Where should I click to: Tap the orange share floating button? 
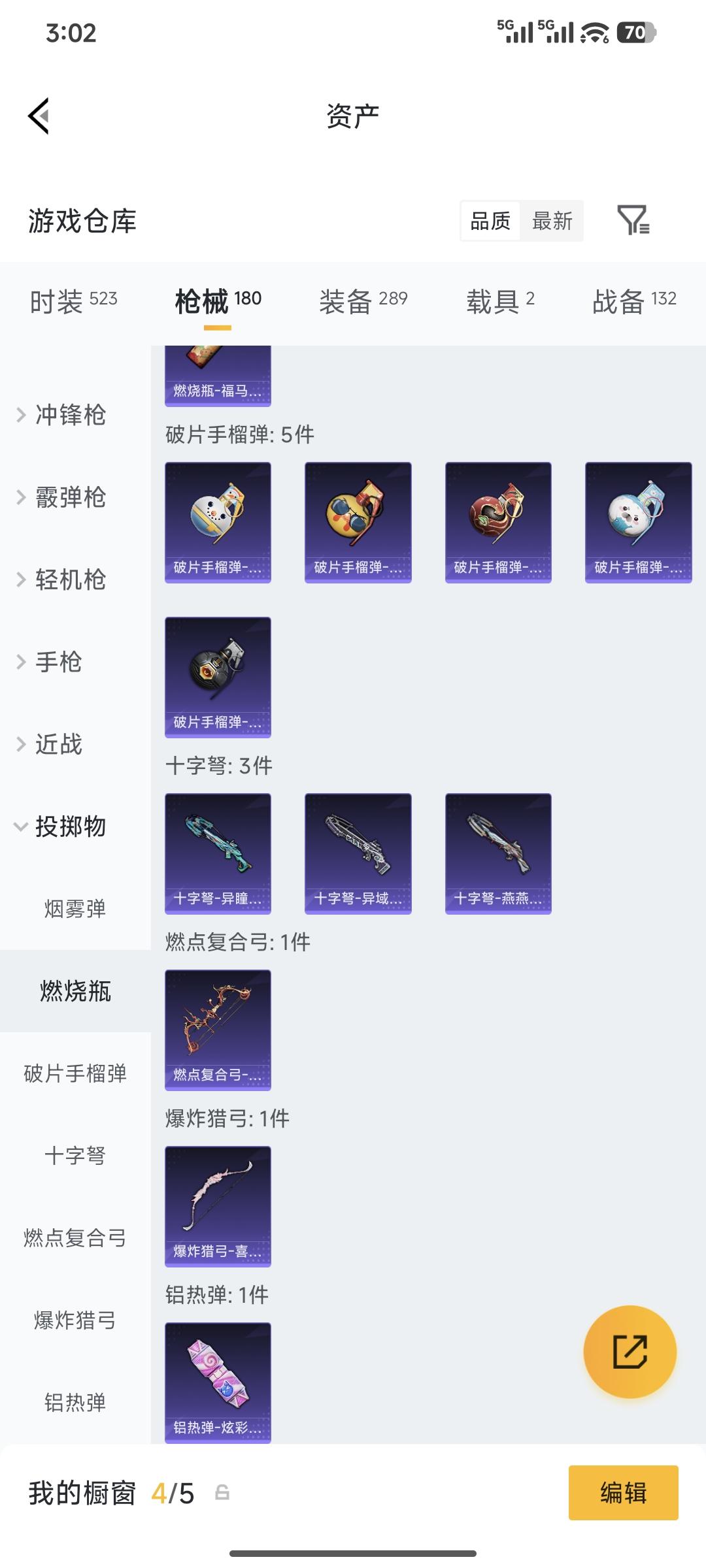point(630,1352)
